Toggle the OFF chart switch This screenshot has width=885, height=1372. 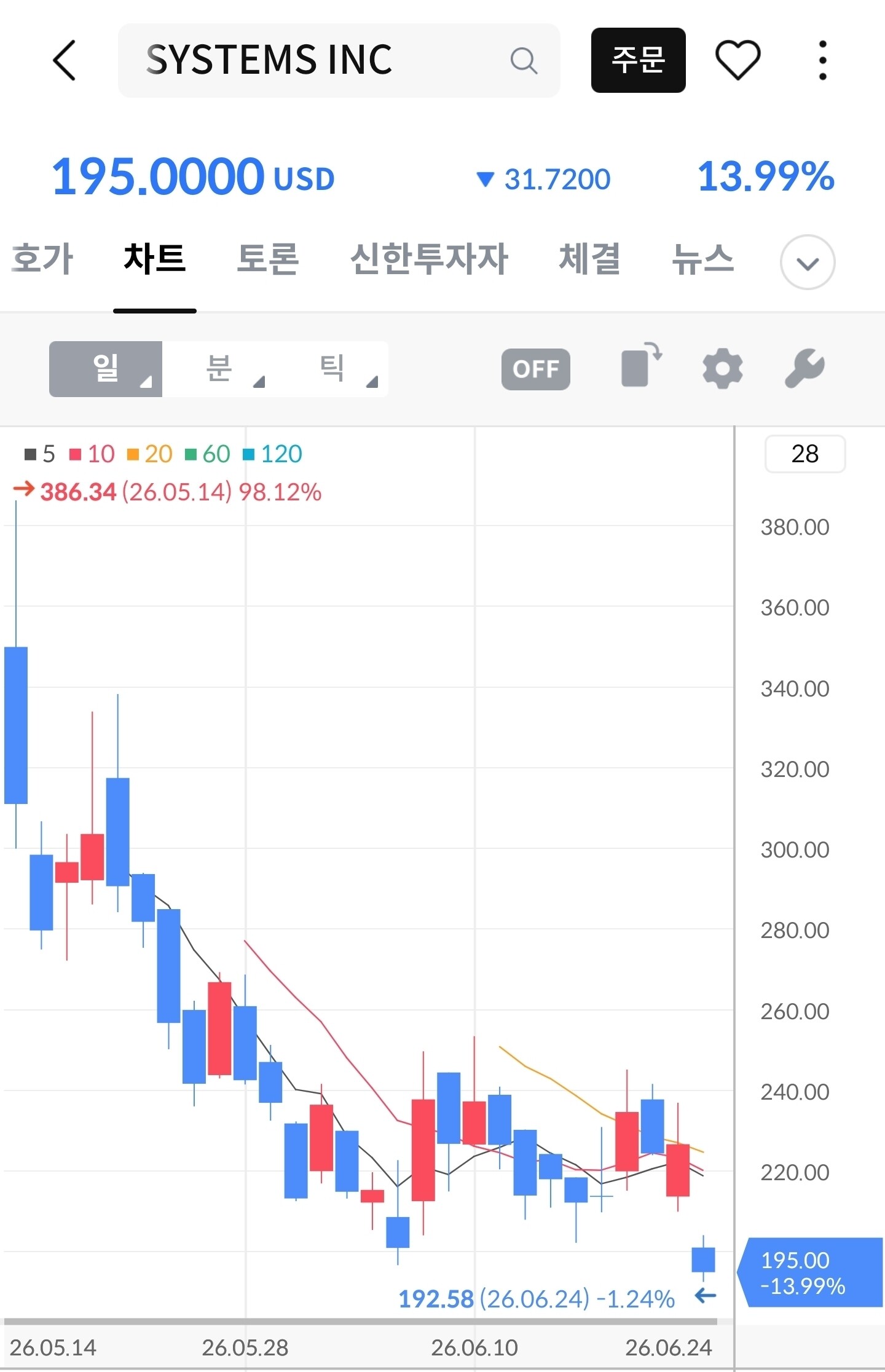tap(535, 369)
